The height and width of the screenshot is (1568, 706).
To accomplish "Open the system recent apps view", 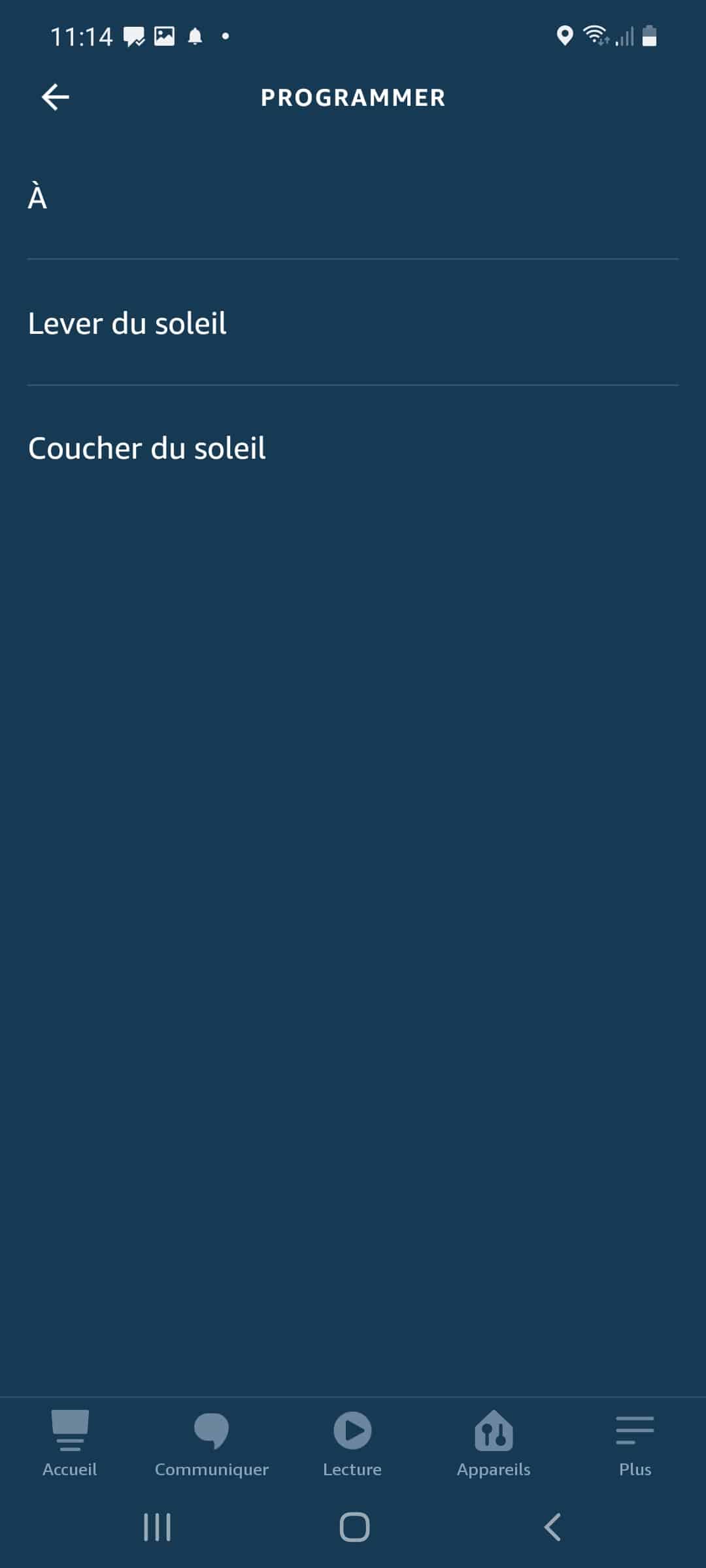I will click(x=157, y=1527).
